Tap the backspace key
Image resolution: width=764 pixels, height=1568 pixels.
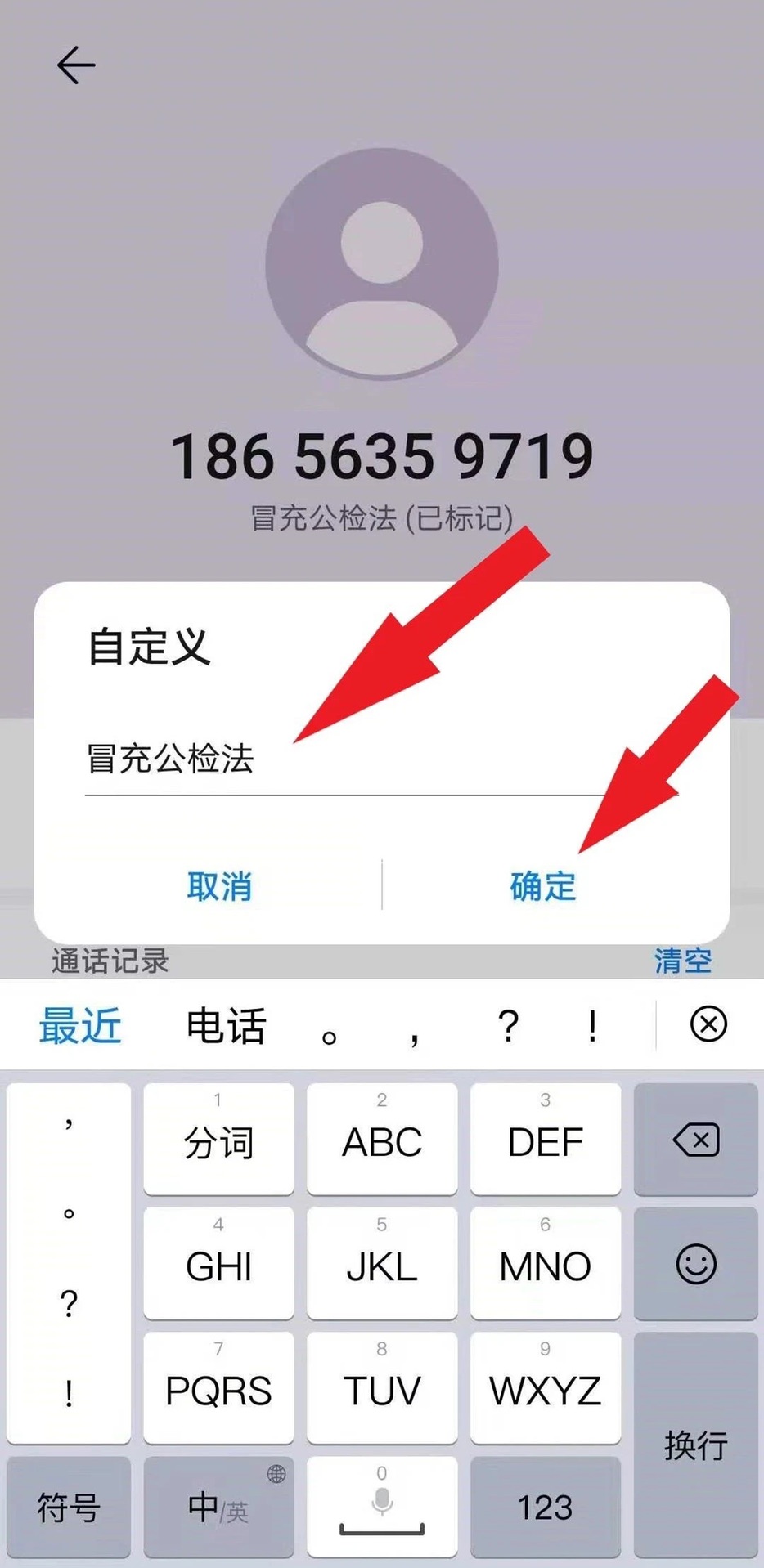pyautogui.click(x=695, y=1140)
